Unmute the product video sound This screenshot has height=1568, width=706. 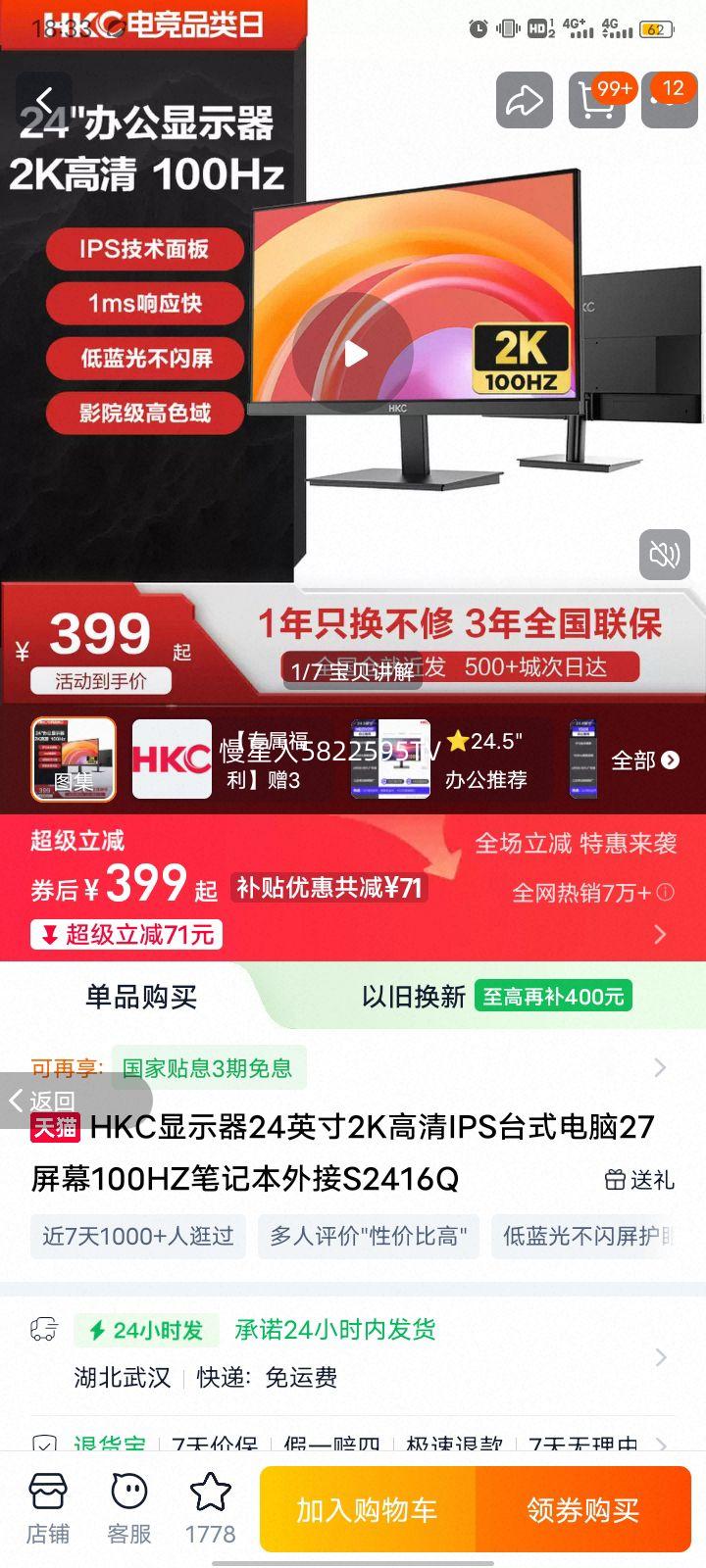pyautogui.click(x=665, y=556)
